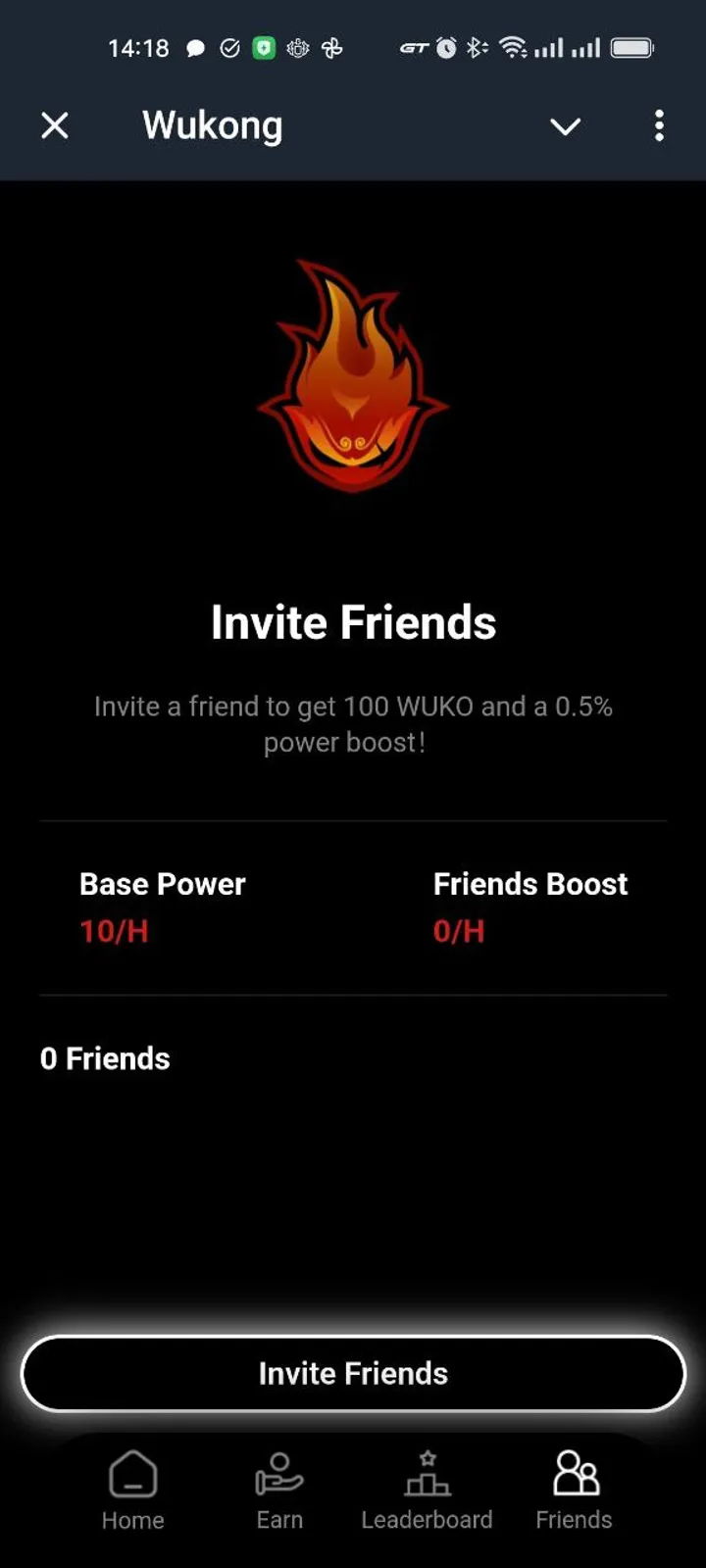Image resolution: width=706 pixels, height=1568 pixels.
Task: Switch to the Earn tab
Action: point(279,1490)
